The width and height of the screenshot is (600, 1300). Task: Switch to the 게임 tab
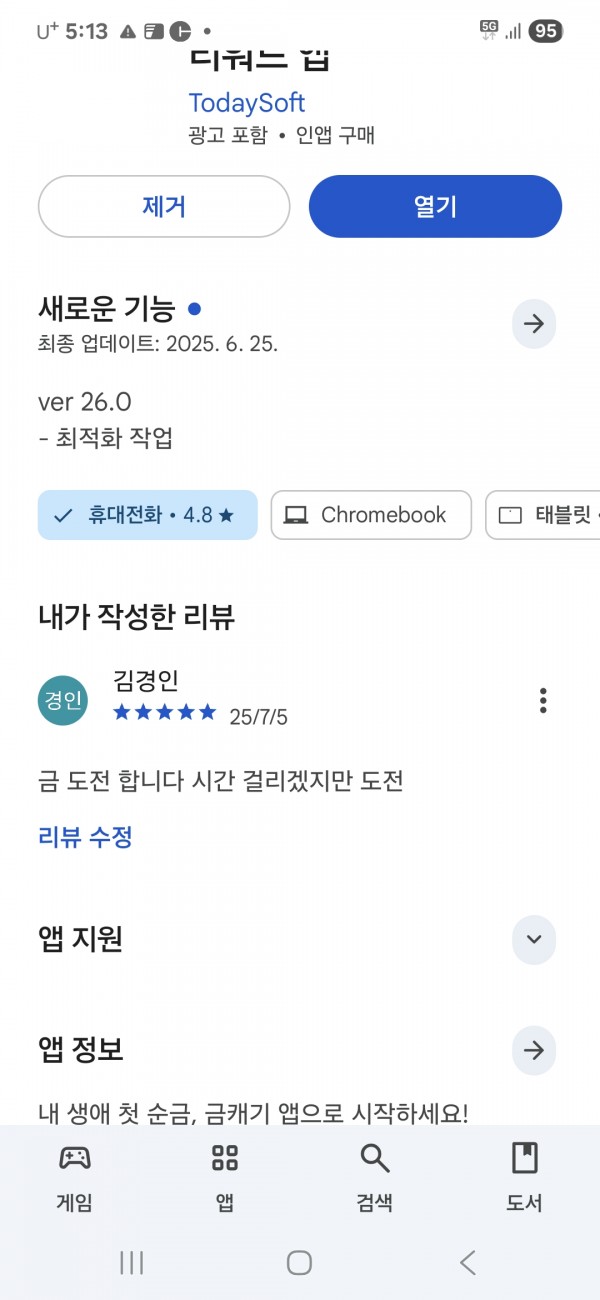tap(75, 1178)
